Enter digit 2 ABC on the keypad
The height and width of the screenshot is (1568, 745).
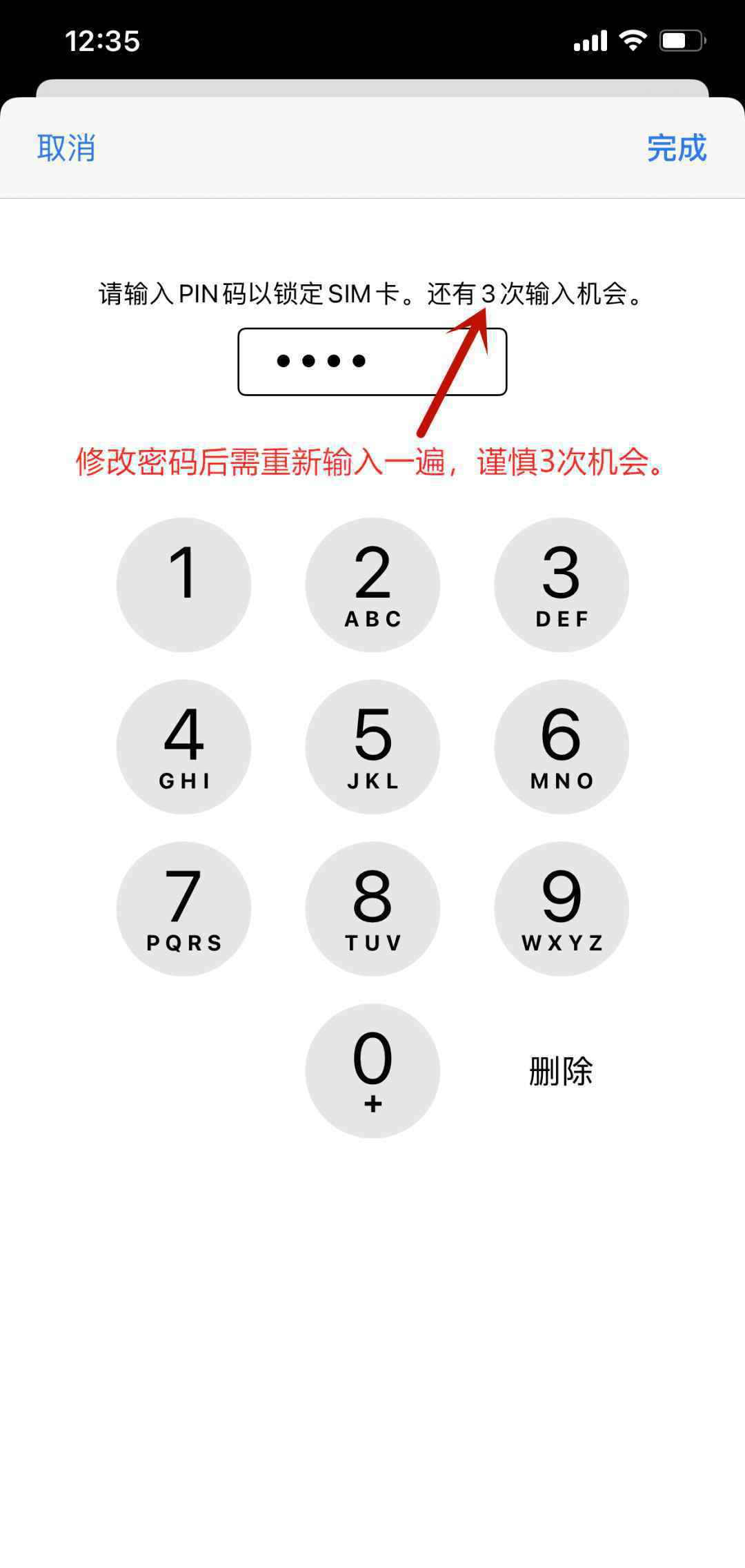coord(372,585)
